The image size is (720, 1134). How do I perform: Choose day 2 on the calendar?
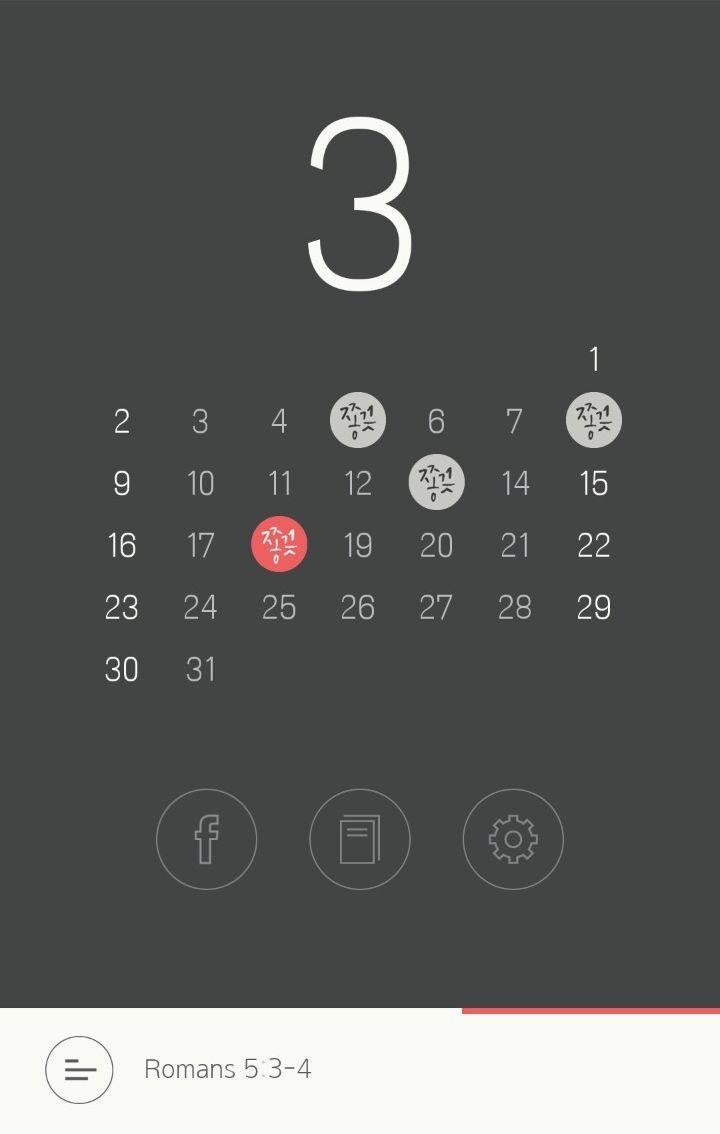tap(122, 421)
